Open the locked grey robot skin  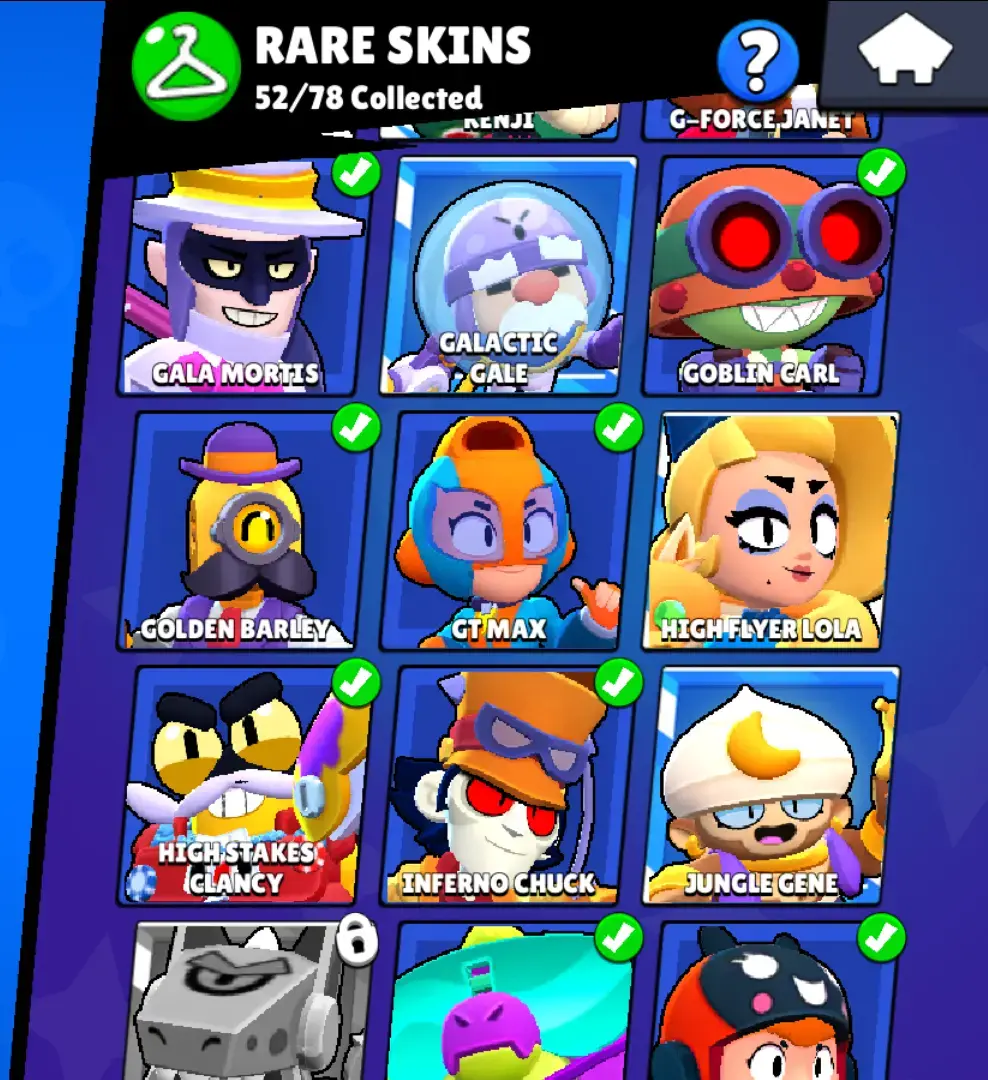point(243,1005)
